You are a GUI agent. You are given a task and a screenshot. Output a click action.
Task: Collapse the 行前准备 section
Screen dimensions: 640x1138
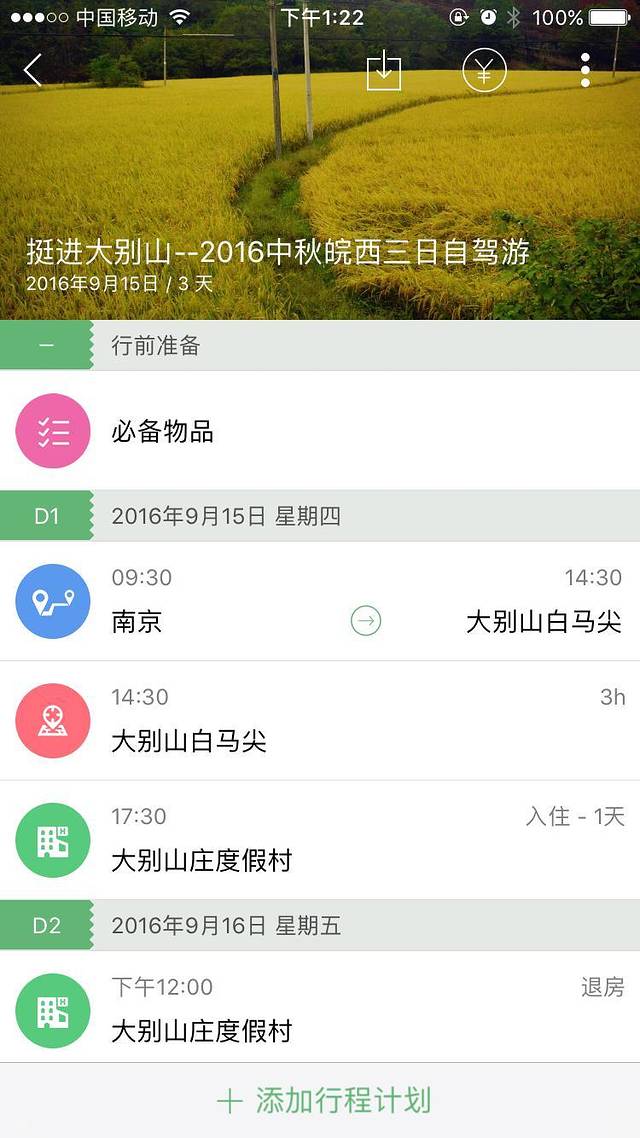[46, 346]
